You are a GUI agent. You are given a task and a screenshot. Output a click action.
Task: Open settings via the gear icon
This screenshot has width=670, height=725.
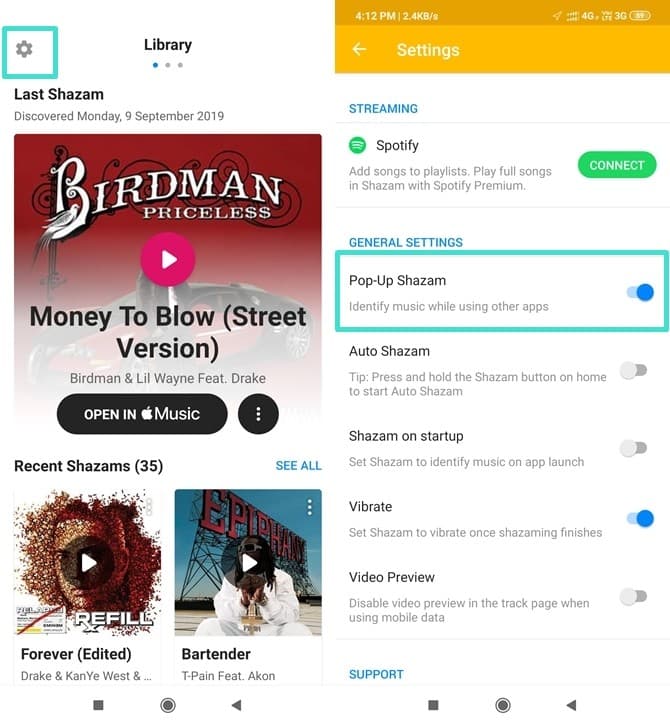[x=25, y=49]
